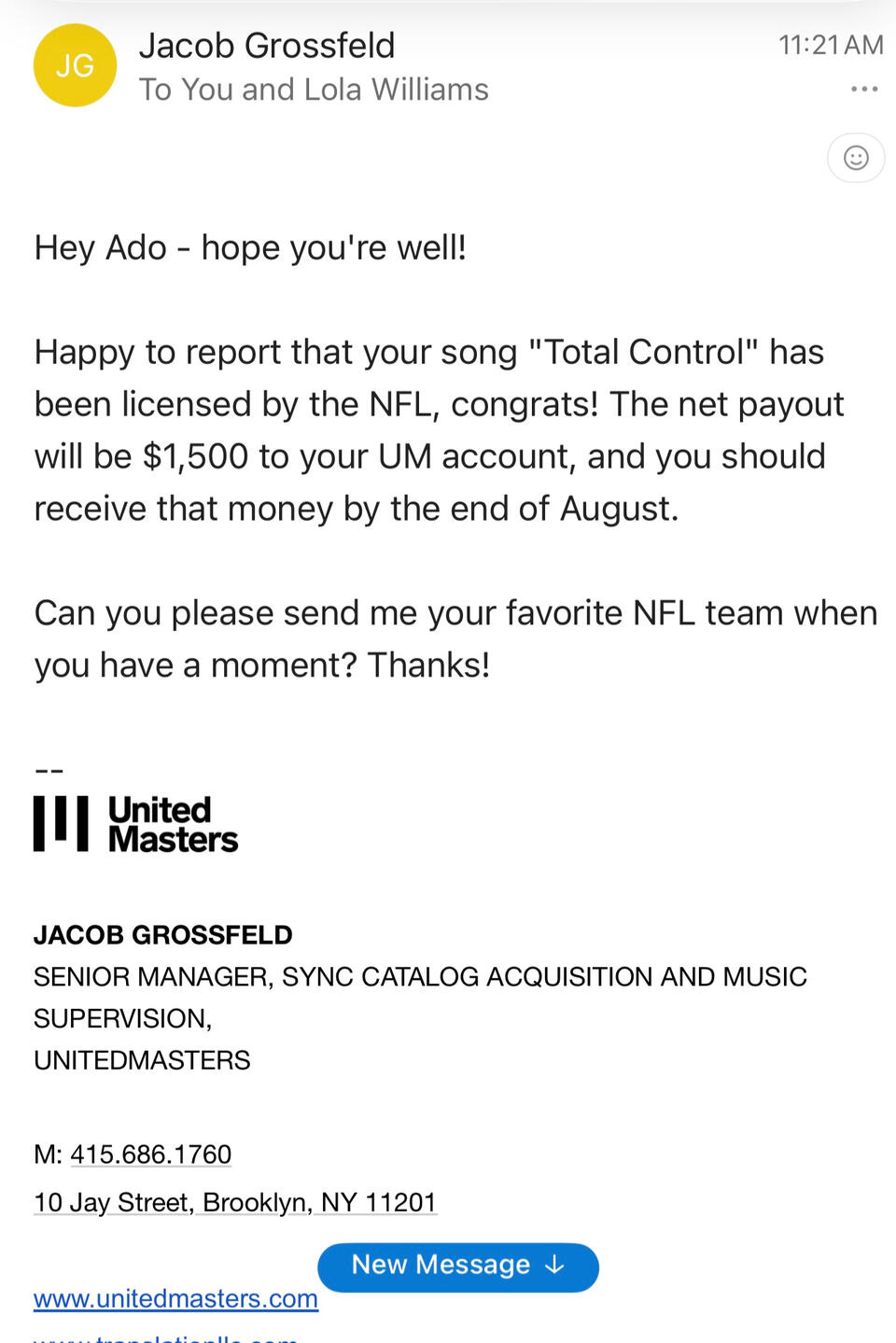Open 10 Jay Street address link

234,1202
